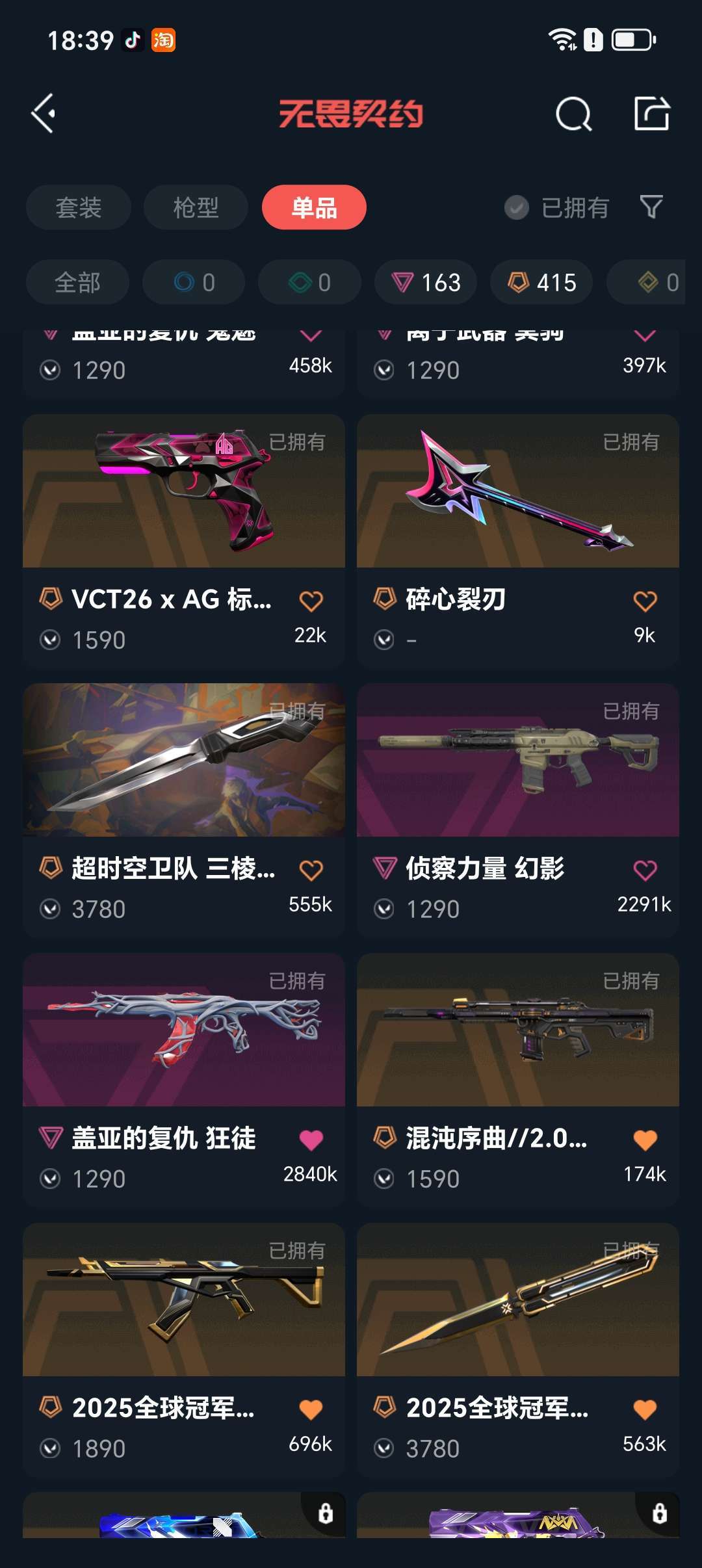Unlike the 混沌序曲//2.0 skin
Viewport: 702px width, 1568px height.
pos(645,1140)
